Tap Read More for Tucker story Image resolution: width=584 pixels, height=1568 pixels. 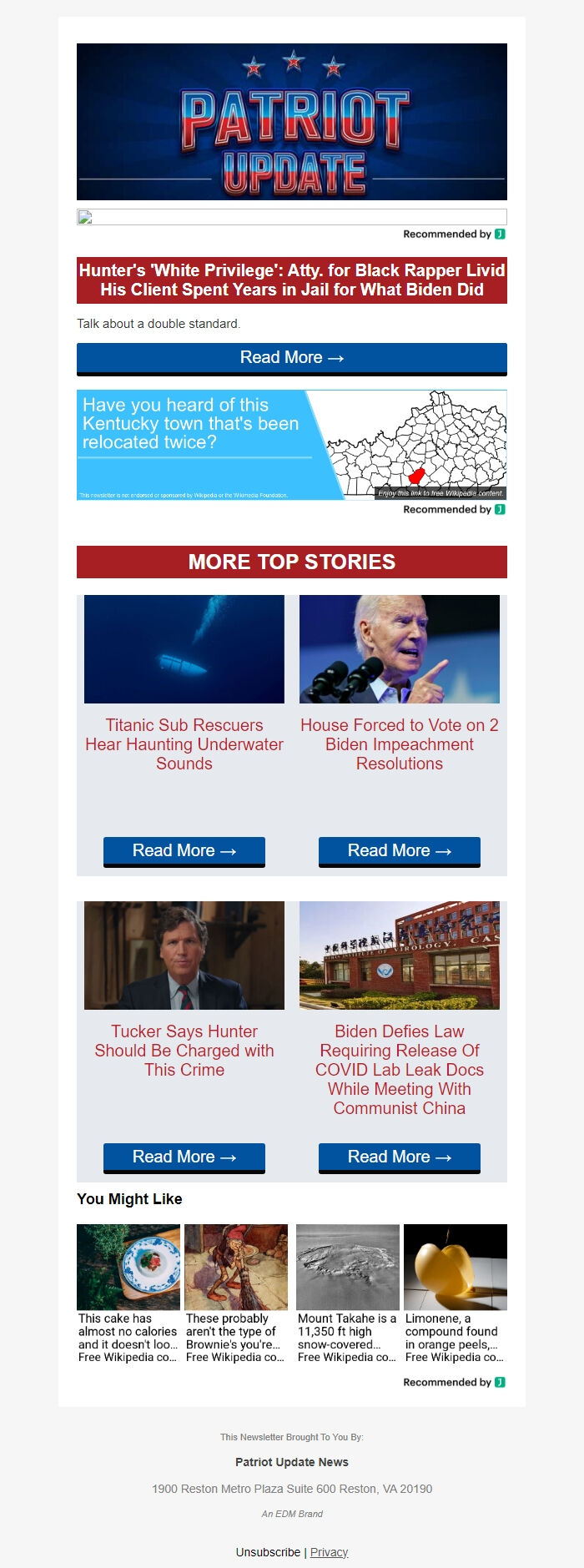[x=184, y=1157]
